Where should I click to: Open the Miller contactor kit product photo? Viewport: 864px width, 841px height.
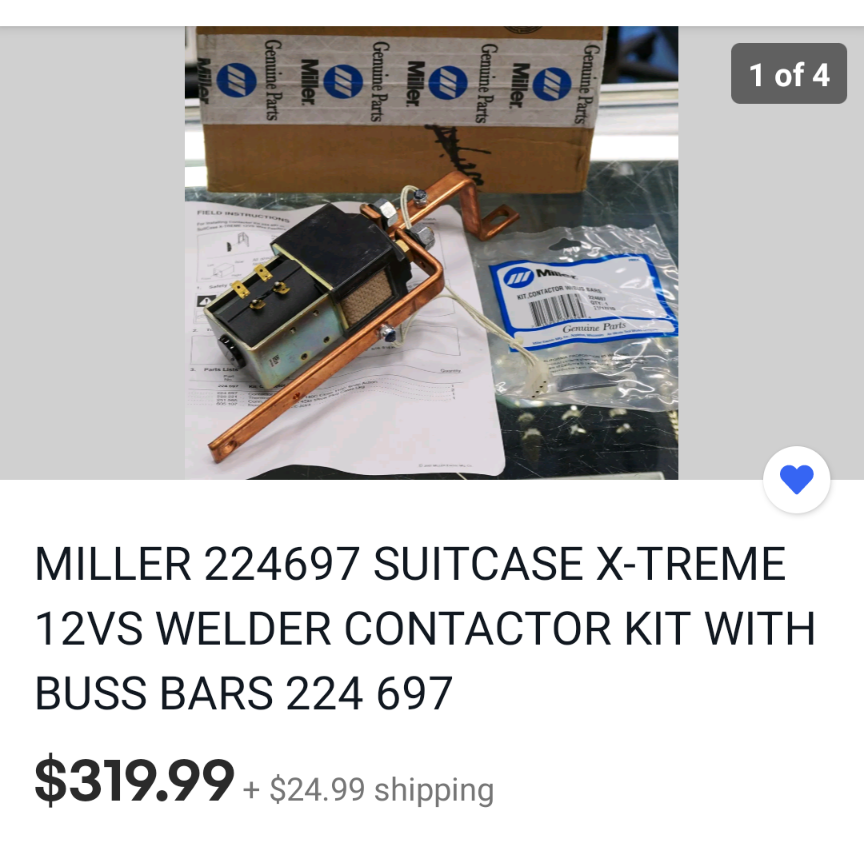point(431,253)
